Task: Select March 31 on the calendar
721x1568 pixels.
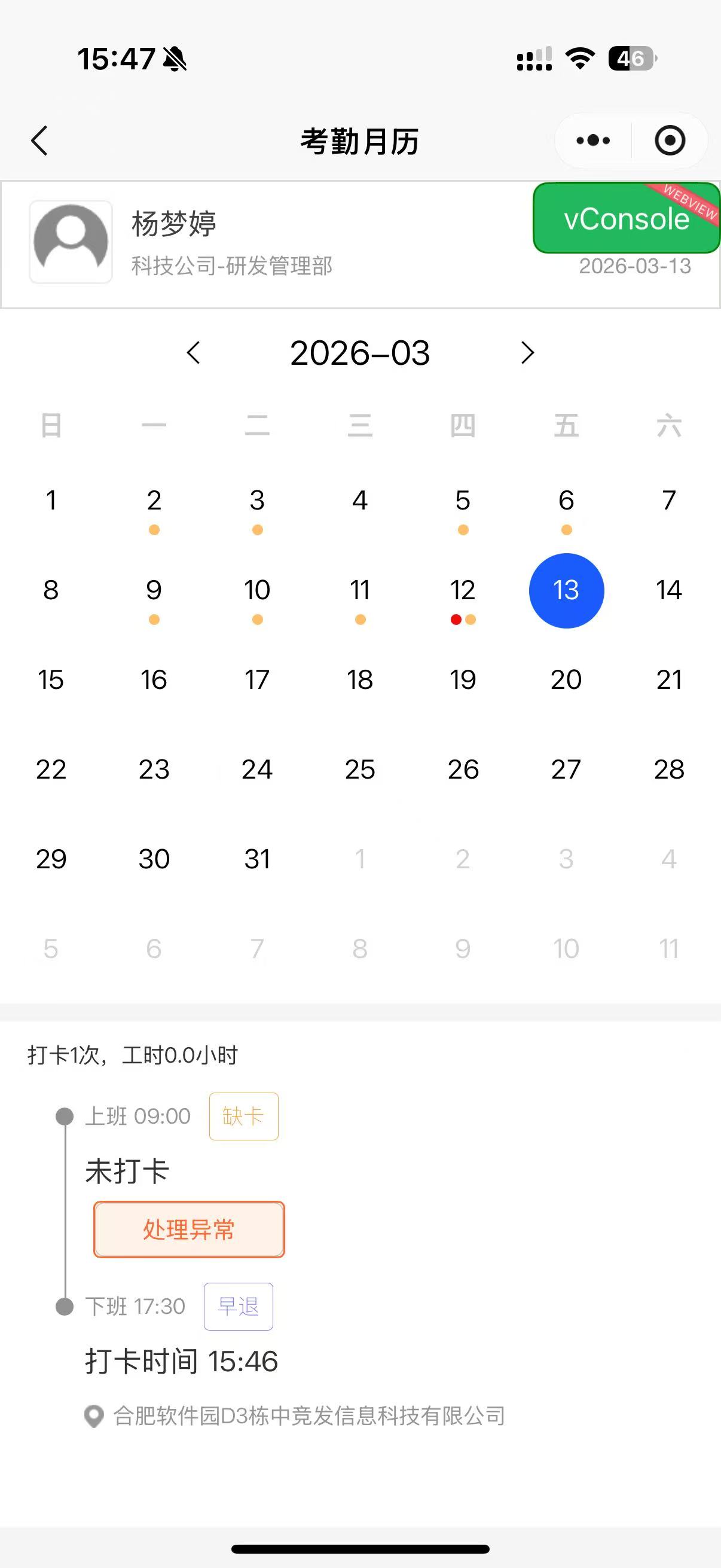Action: point(256,859)
